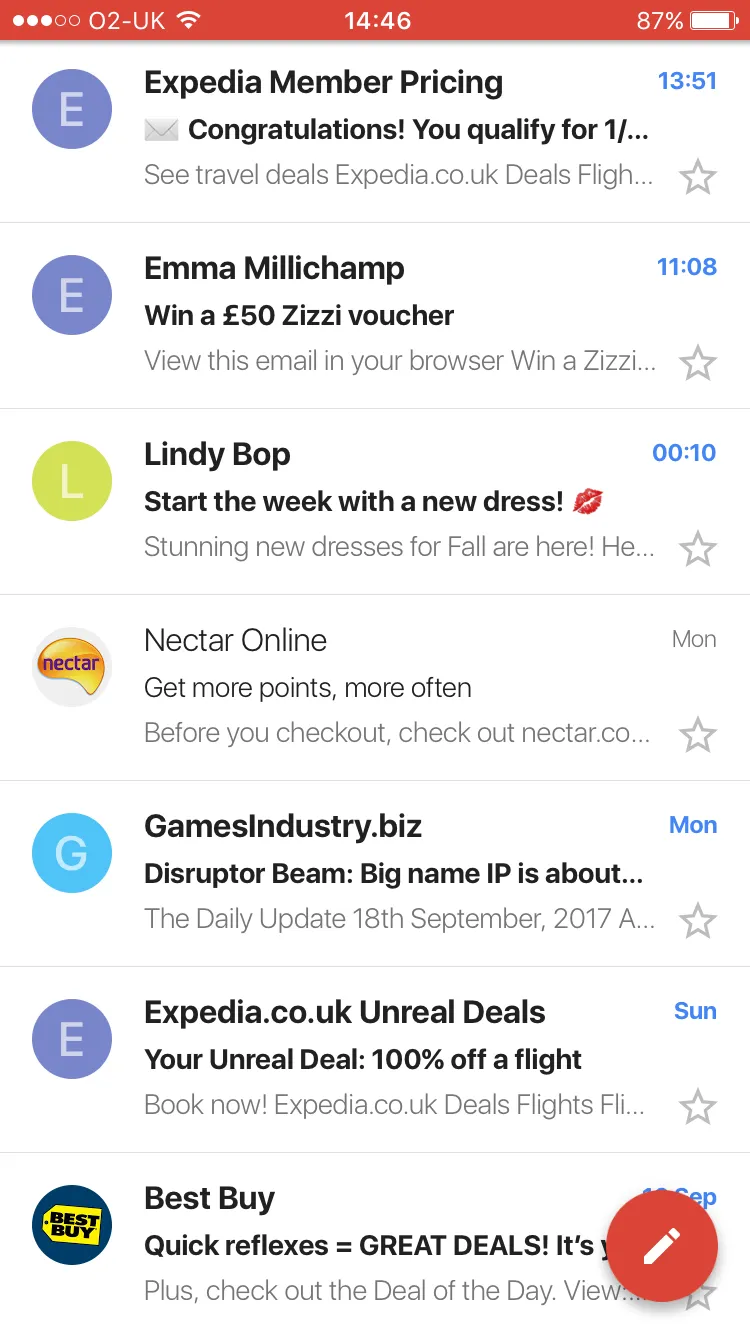The image size is (750, 1334).
Task: Select the Lindy Bop email via its avatar
Action: click(72, 481)
